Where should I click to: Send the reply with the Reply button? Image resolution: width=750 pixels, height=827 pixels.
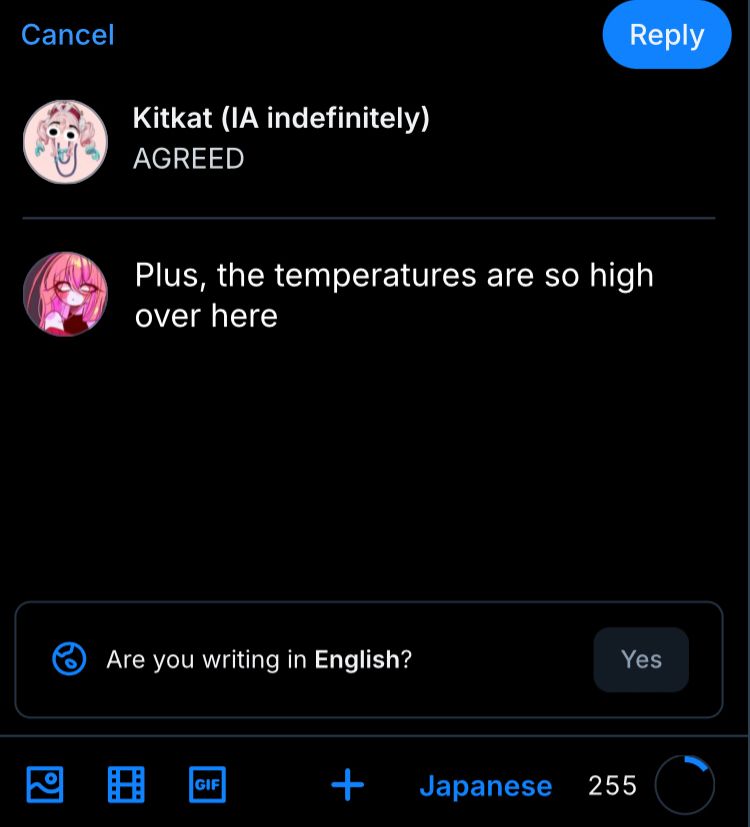point(667,35)
